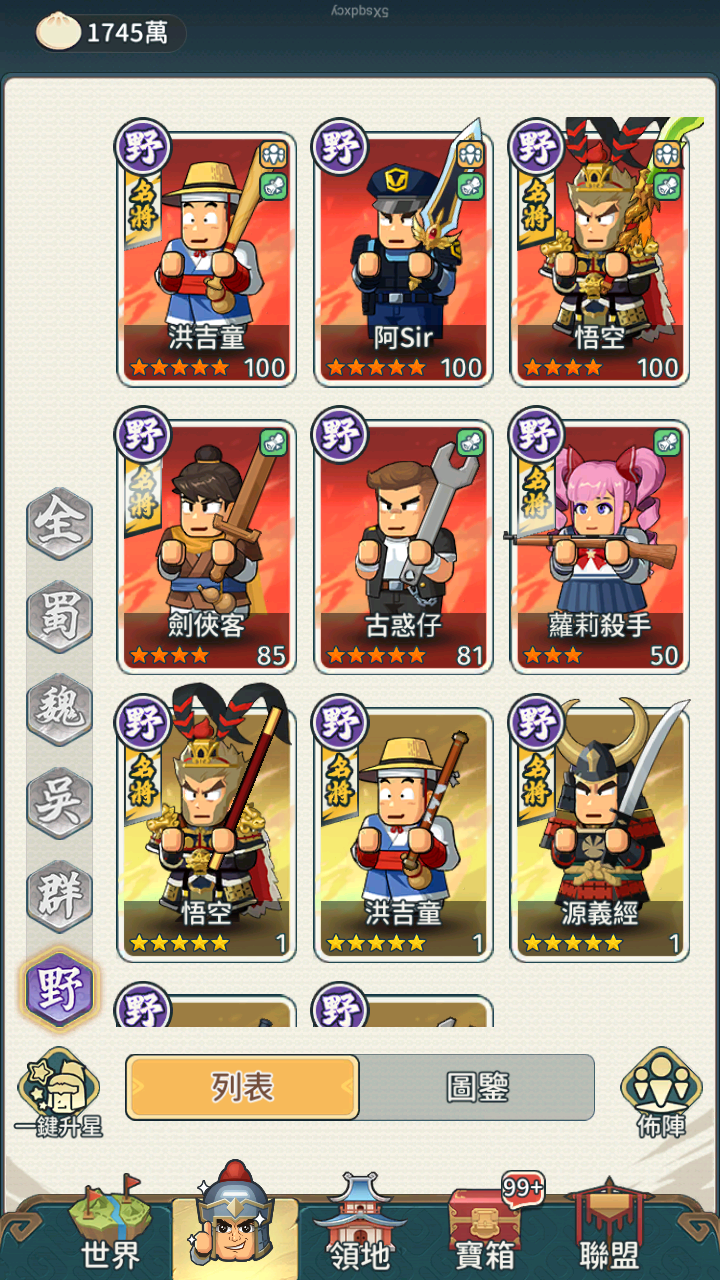Viewport: 720px width, 1280px height.
Task: Switch to the 圖鑒 view
Action: click(x=477, y=1087)
